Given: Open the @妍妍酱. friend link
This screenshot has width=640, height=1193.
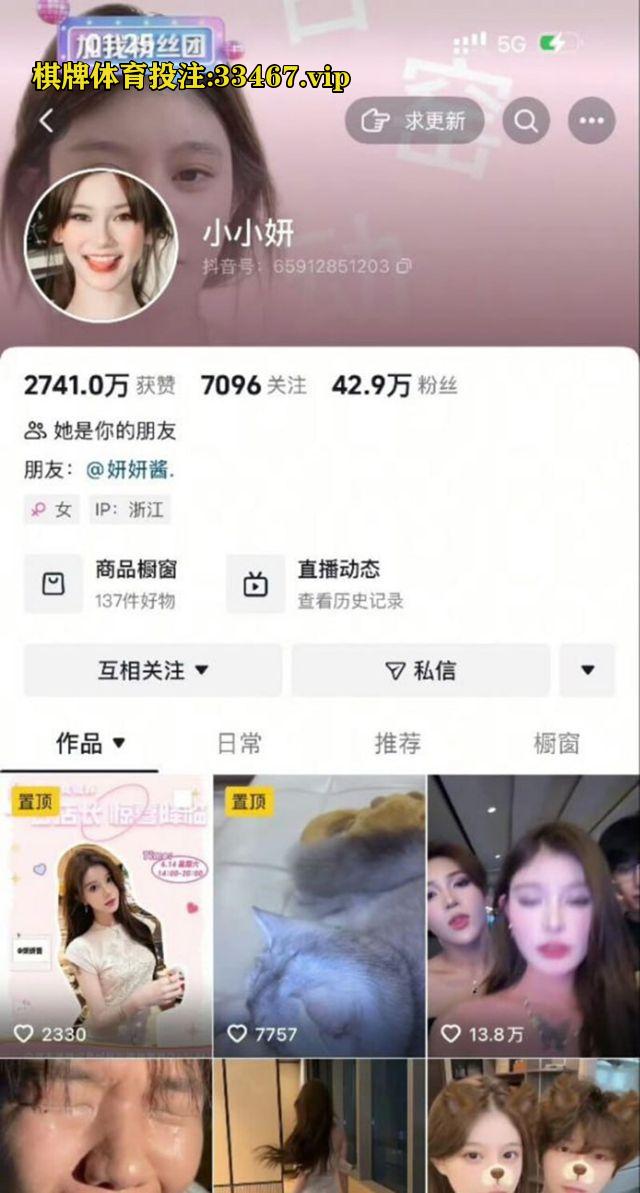Looking at the screenshot, I should point(129,469).
